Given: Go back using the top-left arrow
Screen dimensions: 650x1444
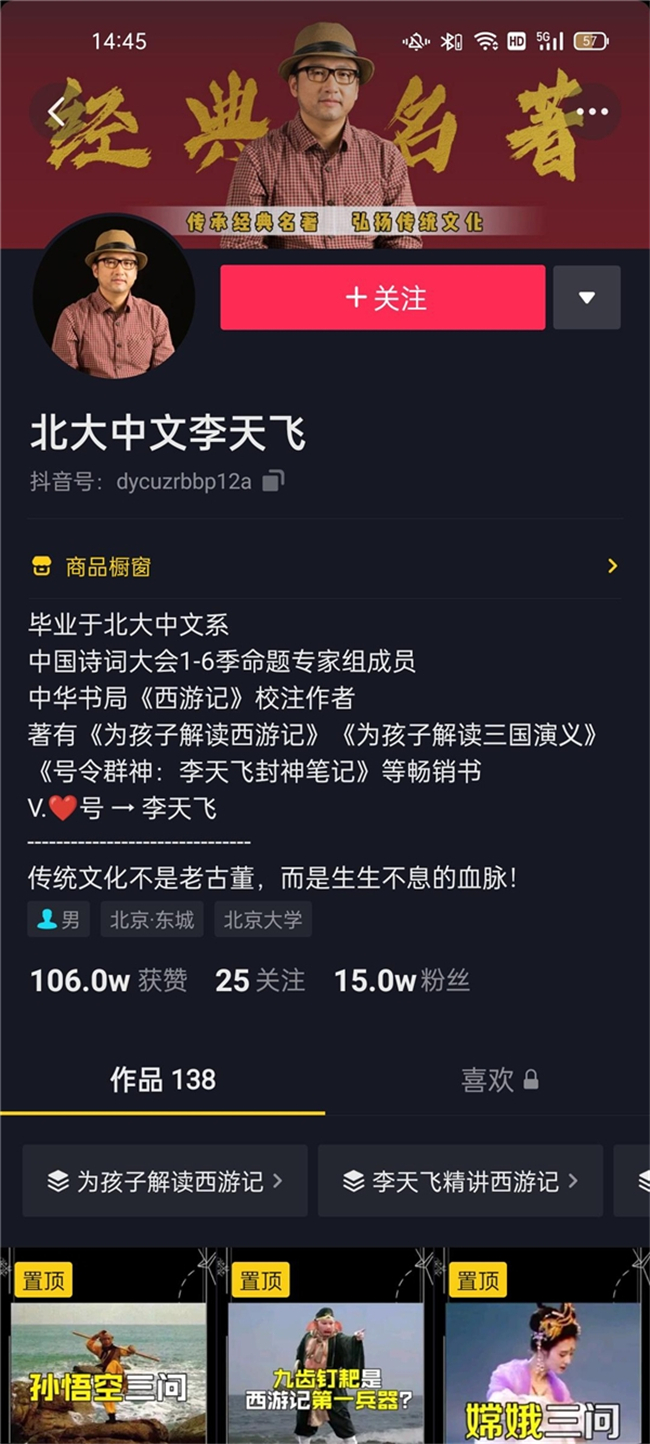Looking at the screenshot, I should (57, 112).
